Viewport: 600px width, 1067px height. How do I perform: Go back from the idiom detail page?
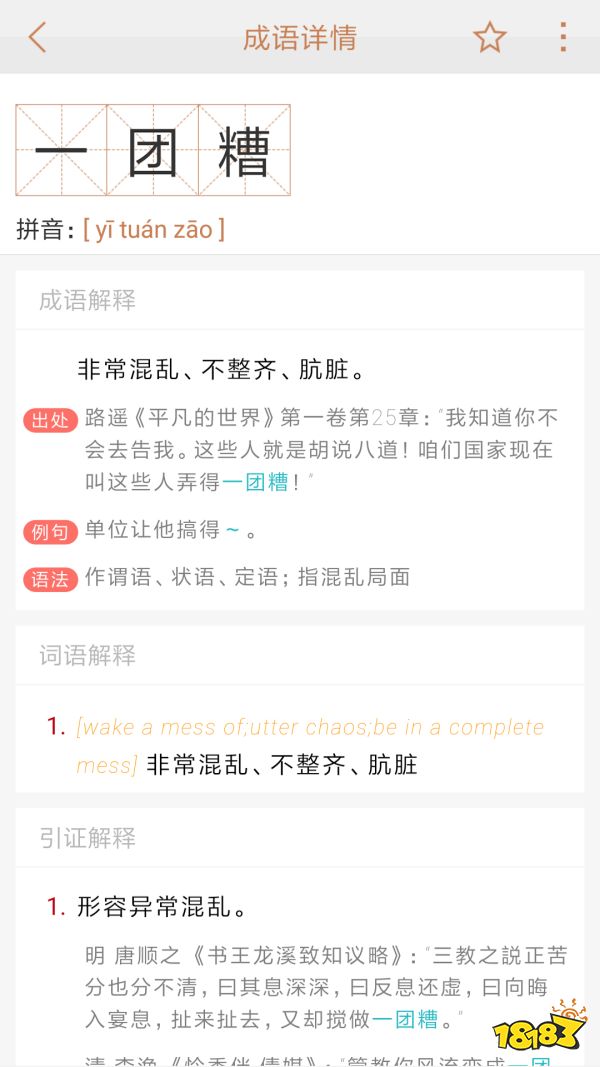tap(38, 38)
